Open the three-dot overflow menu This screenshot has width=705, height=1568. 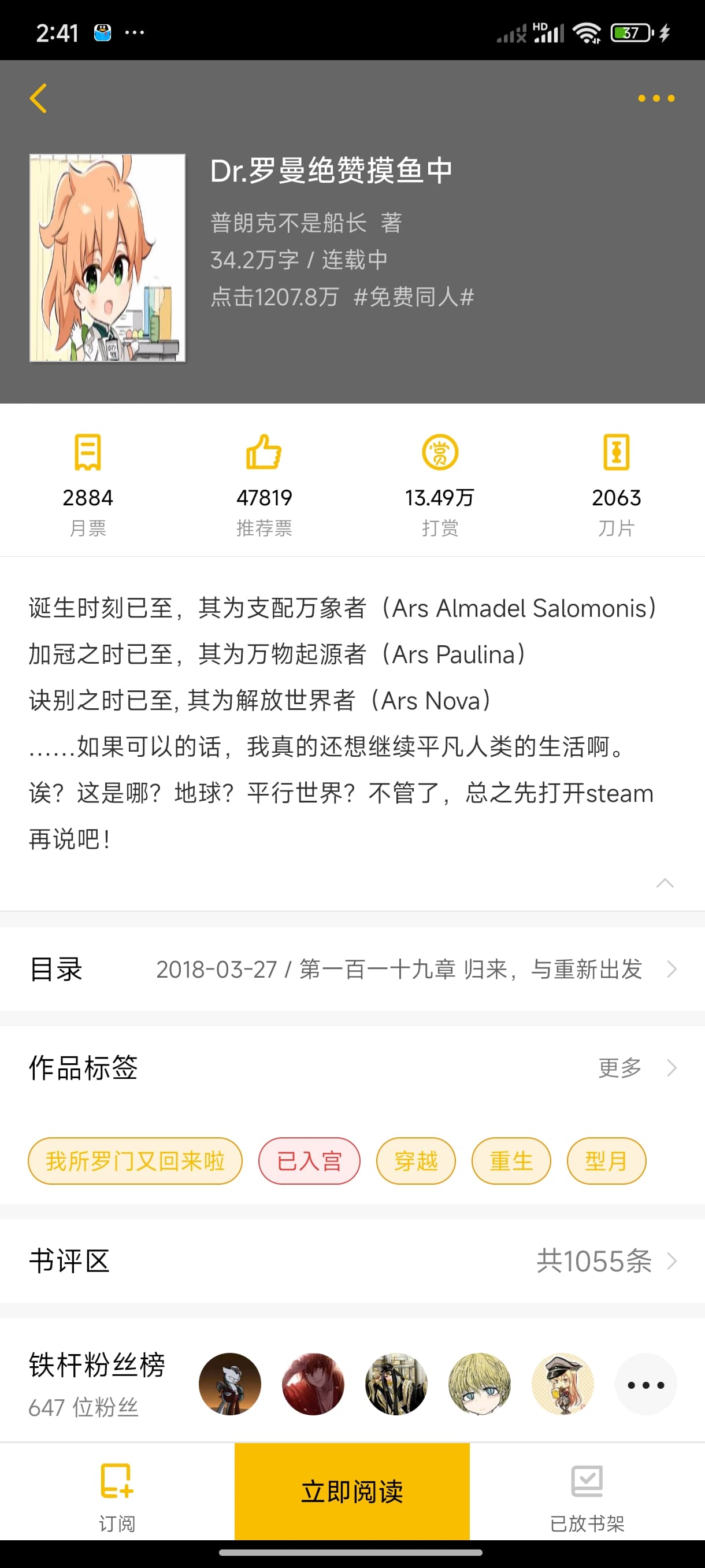click(x=656, y=99)
